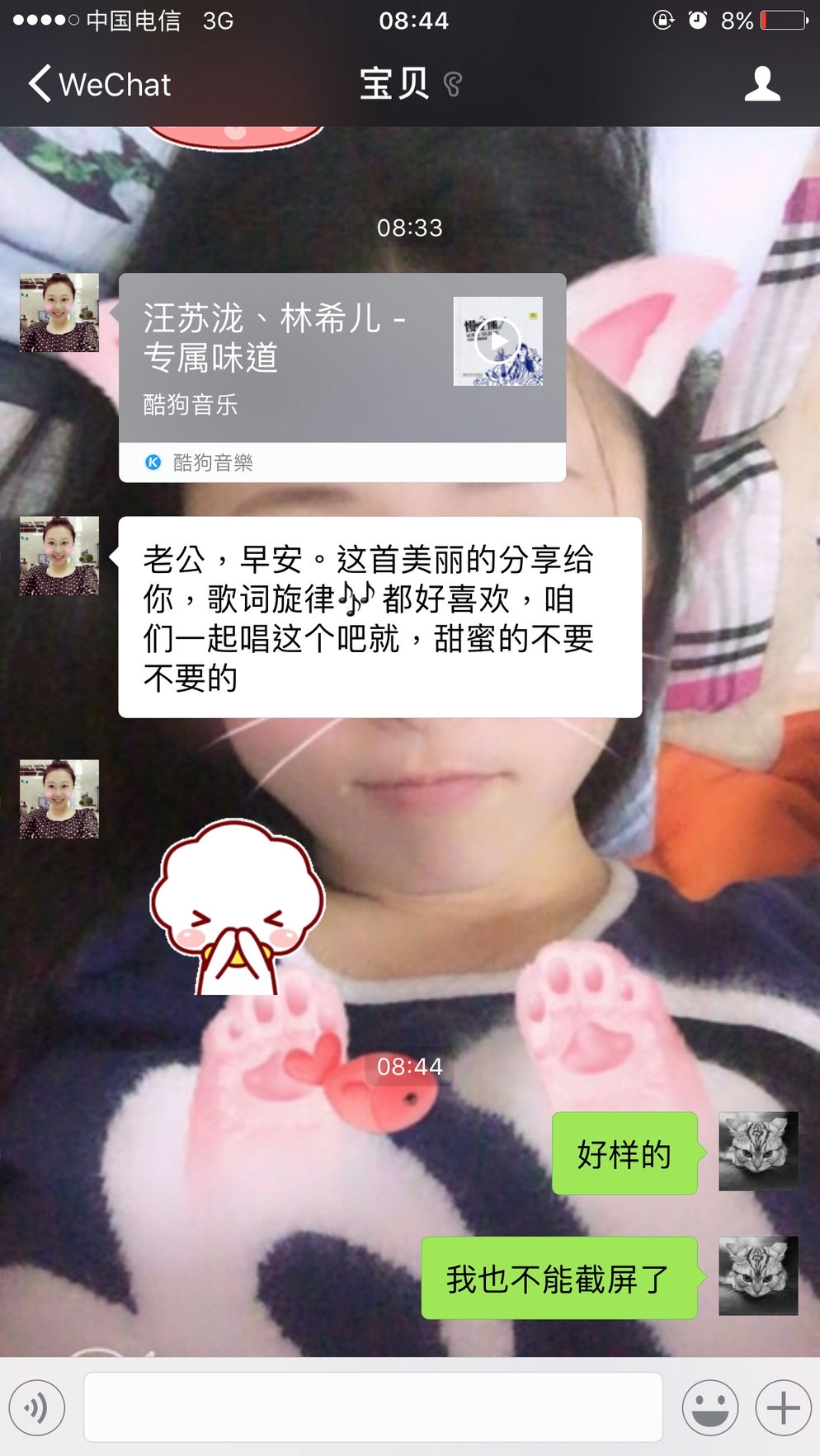Switch to voice message input
Screen dimensions: 820x1456
(x=37, y=1407)
